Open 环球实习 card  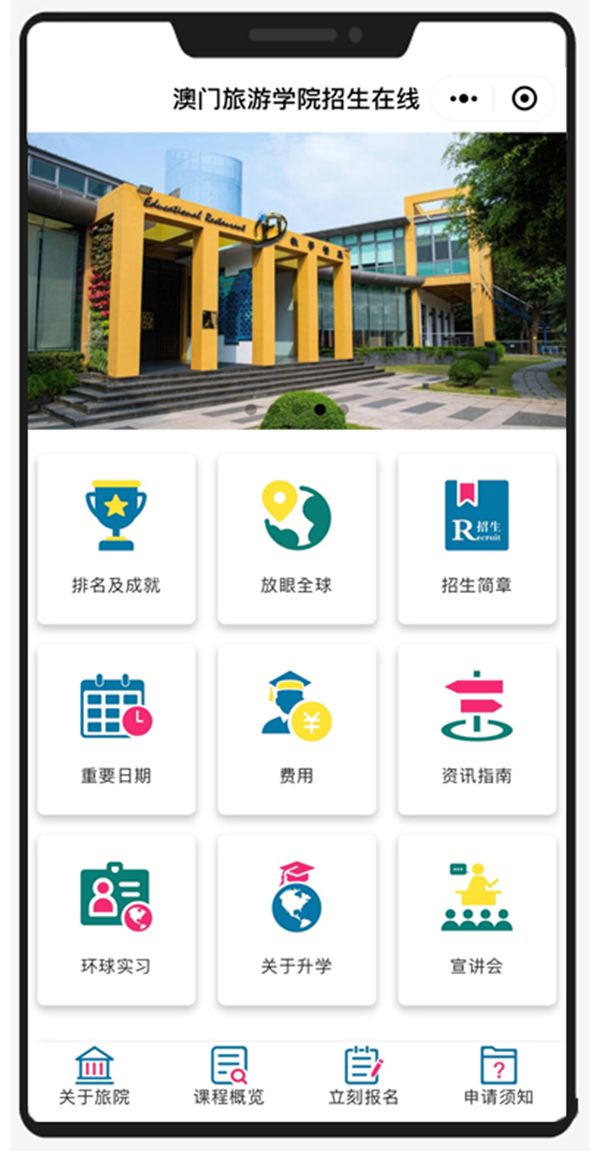click(x=116, y=919)
